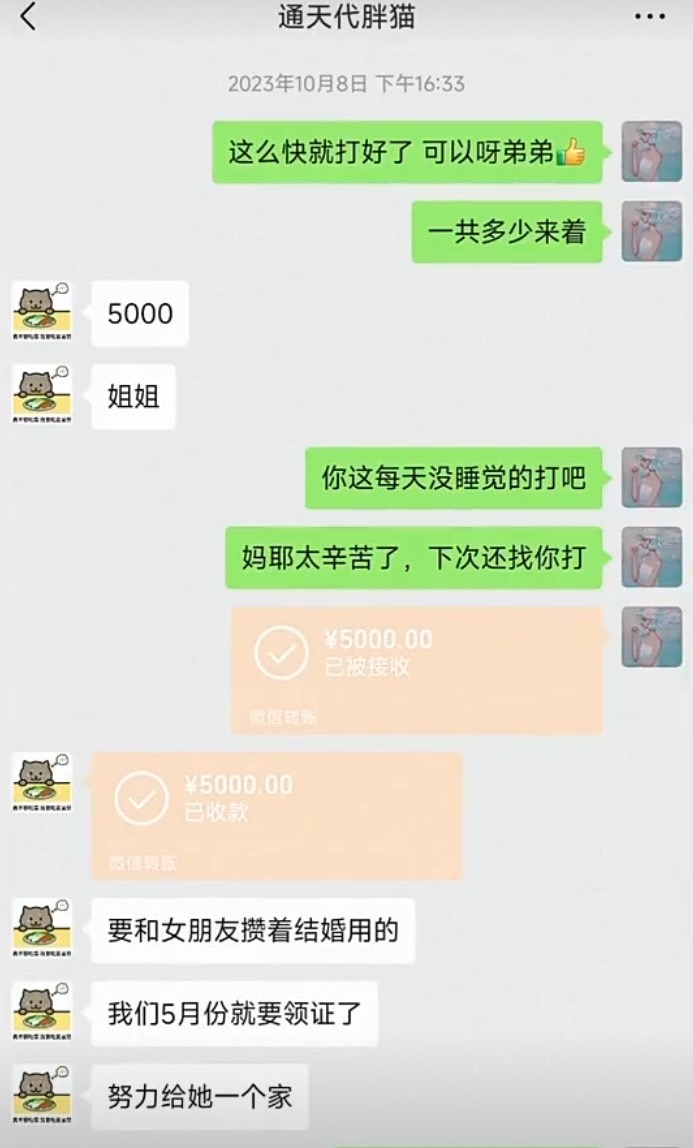Viewport: 693px width, 1148px height.
Task: Open the ¥5000.00 已收款 transfer details
Action: tap(277, 815)
